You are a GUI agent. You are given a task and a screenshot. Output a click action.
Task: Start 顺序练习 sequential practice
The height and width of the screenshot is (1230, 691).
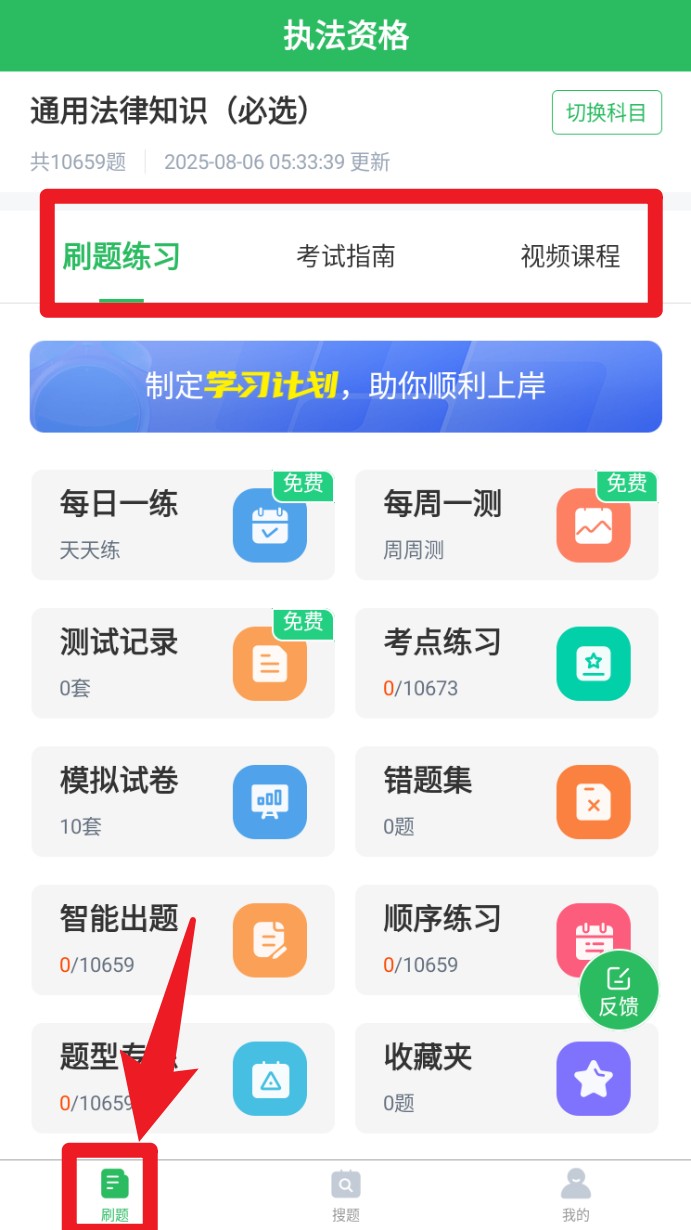point(480,939)
